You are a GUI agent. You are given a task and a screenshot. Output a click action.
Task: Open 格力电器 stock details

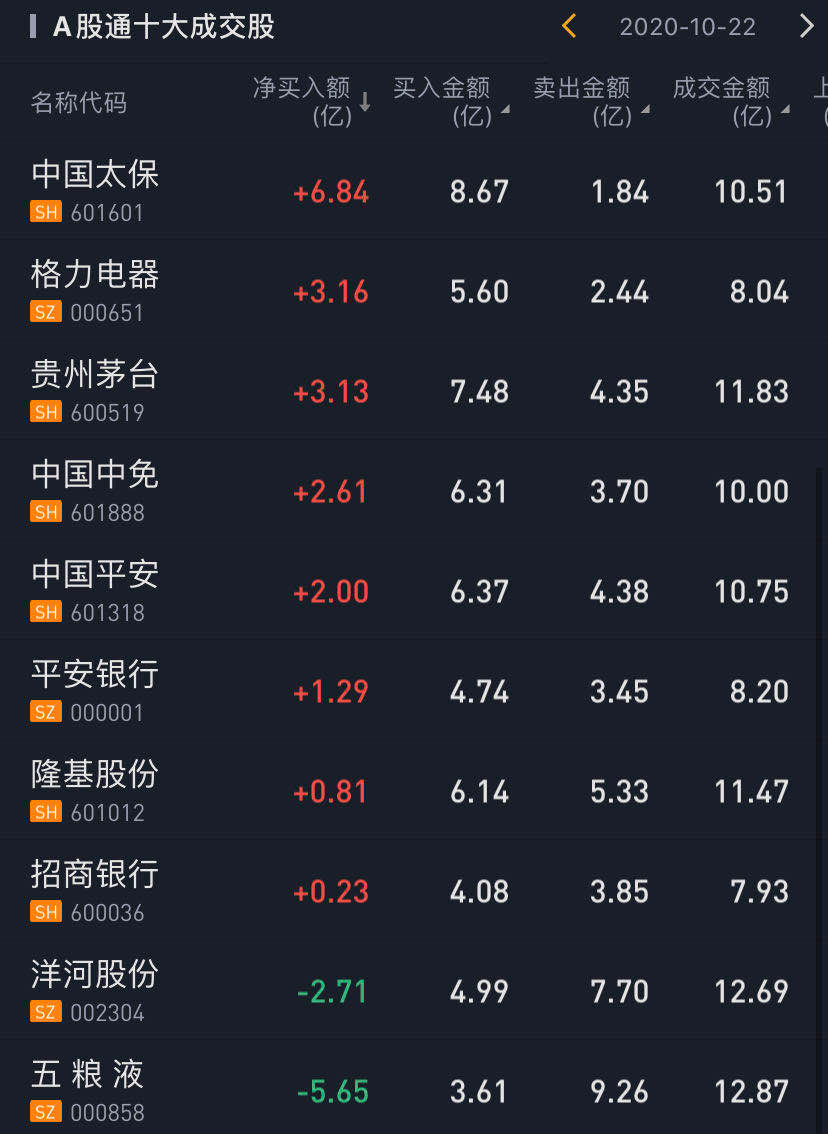click(x=95, y=289)
